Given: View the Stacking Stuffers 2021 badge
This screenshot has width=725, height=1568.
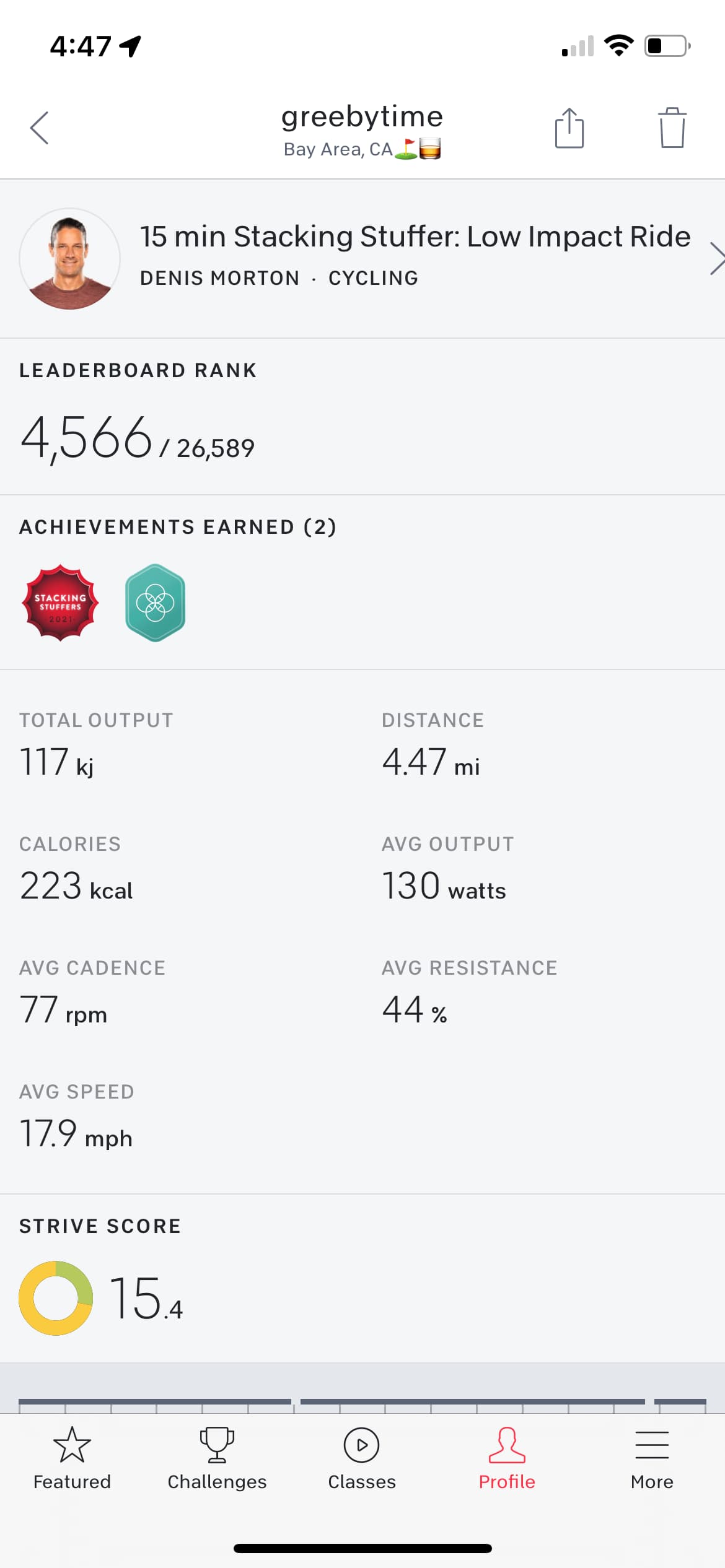Looking at the screenshot, I should click(x=60, y=603).
